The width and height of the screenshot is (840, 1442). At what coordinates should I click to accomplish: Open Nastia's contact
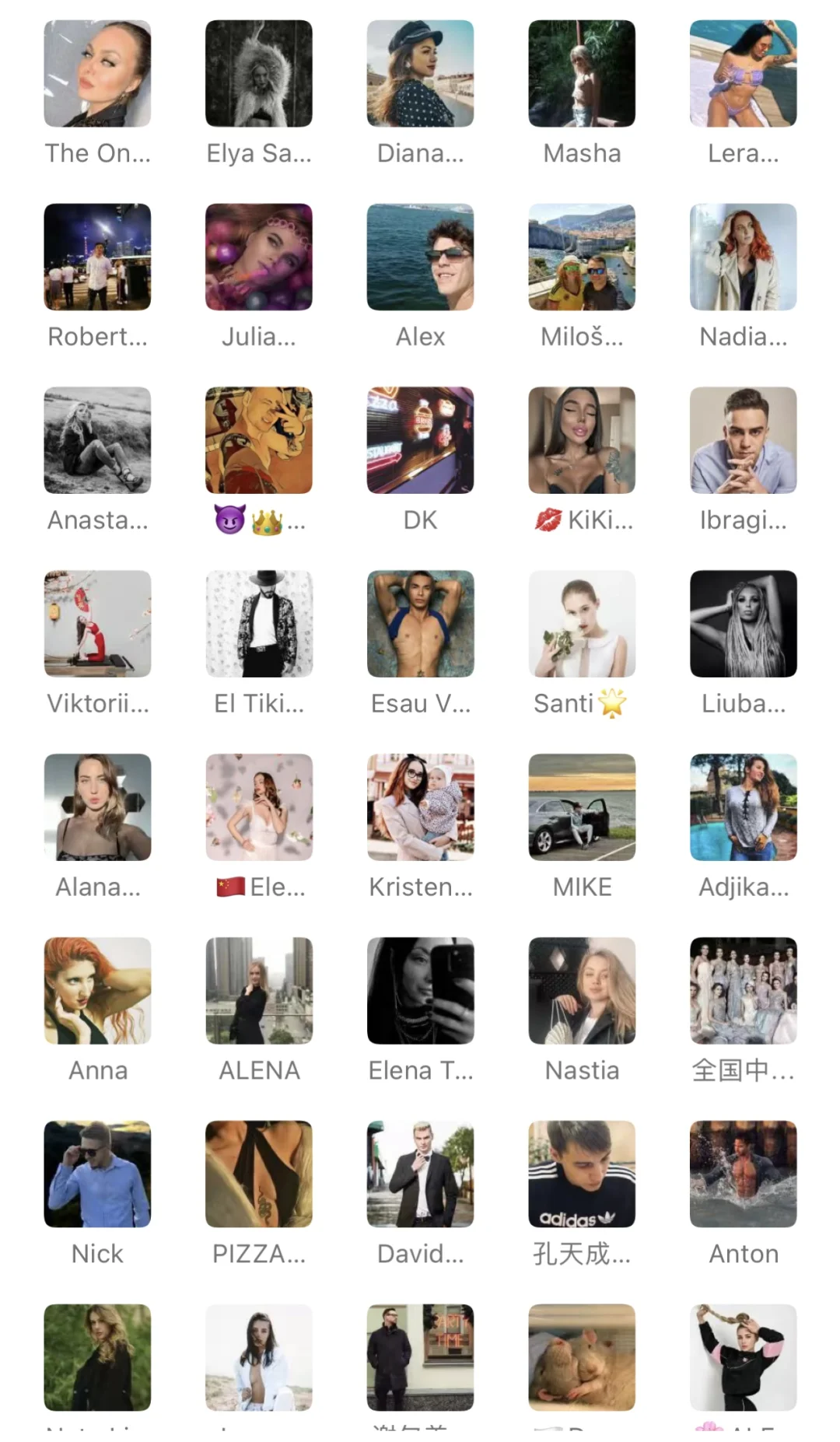tap(582, 991)
